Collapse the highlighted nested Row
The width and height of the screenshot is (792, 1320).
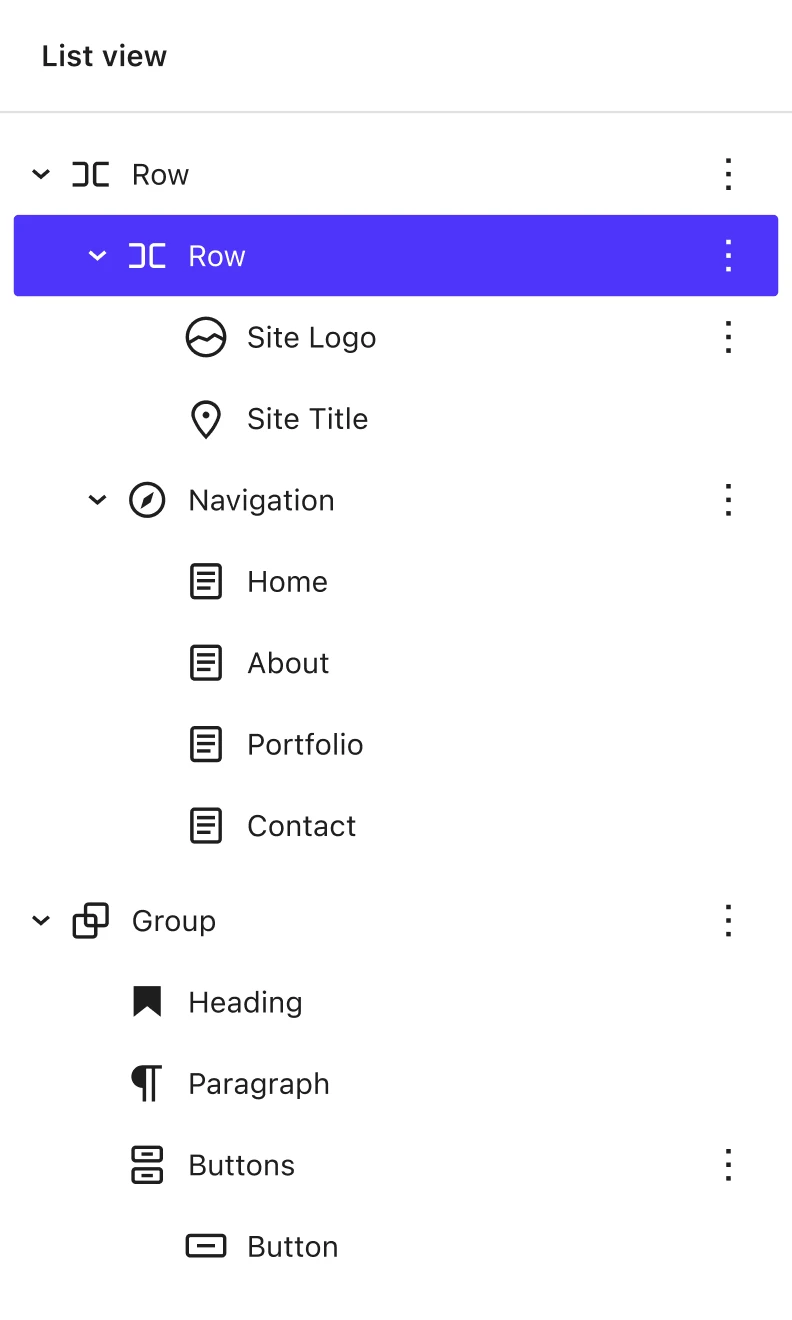[x=97, y=256]
